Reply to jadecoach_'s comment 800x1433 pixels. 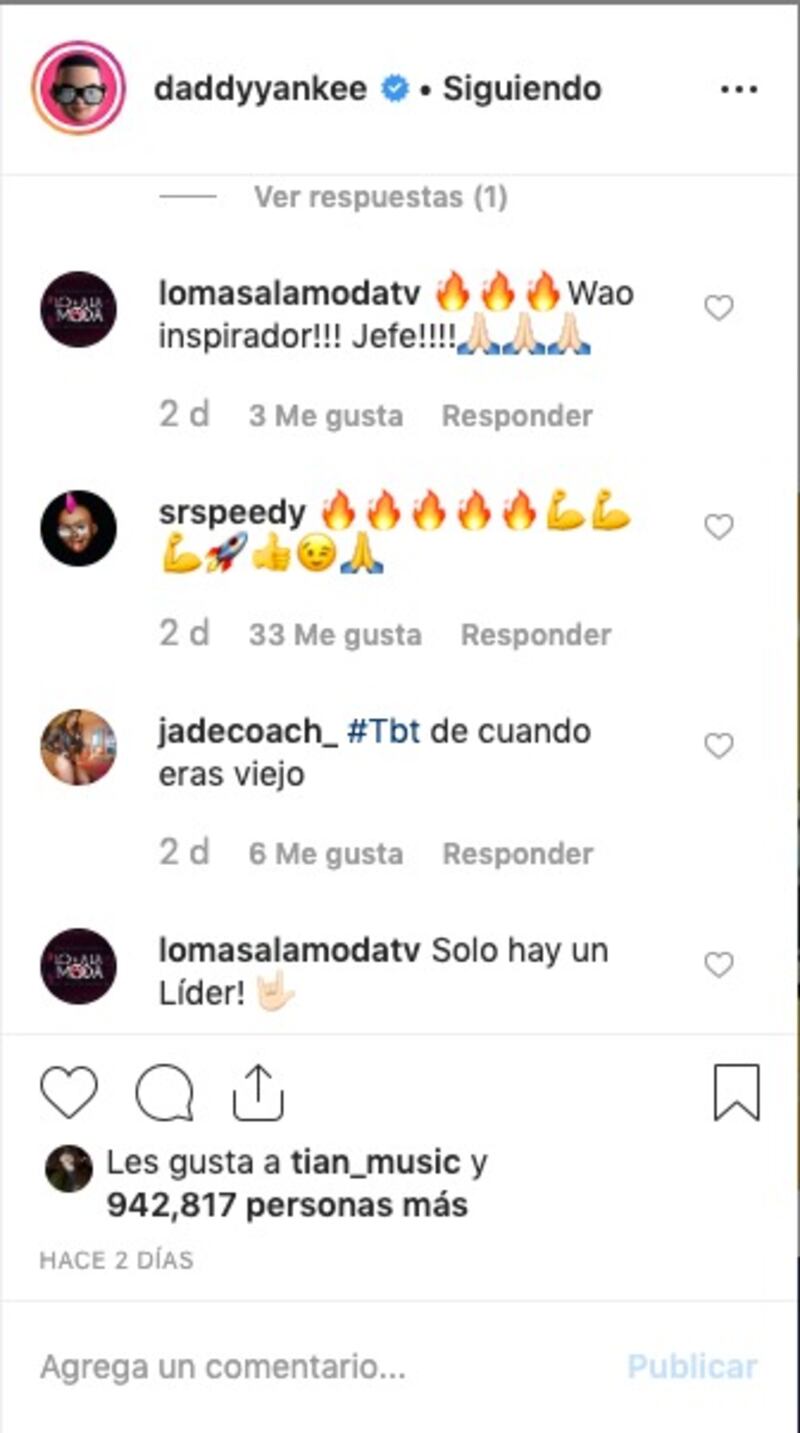click(518, 854)
